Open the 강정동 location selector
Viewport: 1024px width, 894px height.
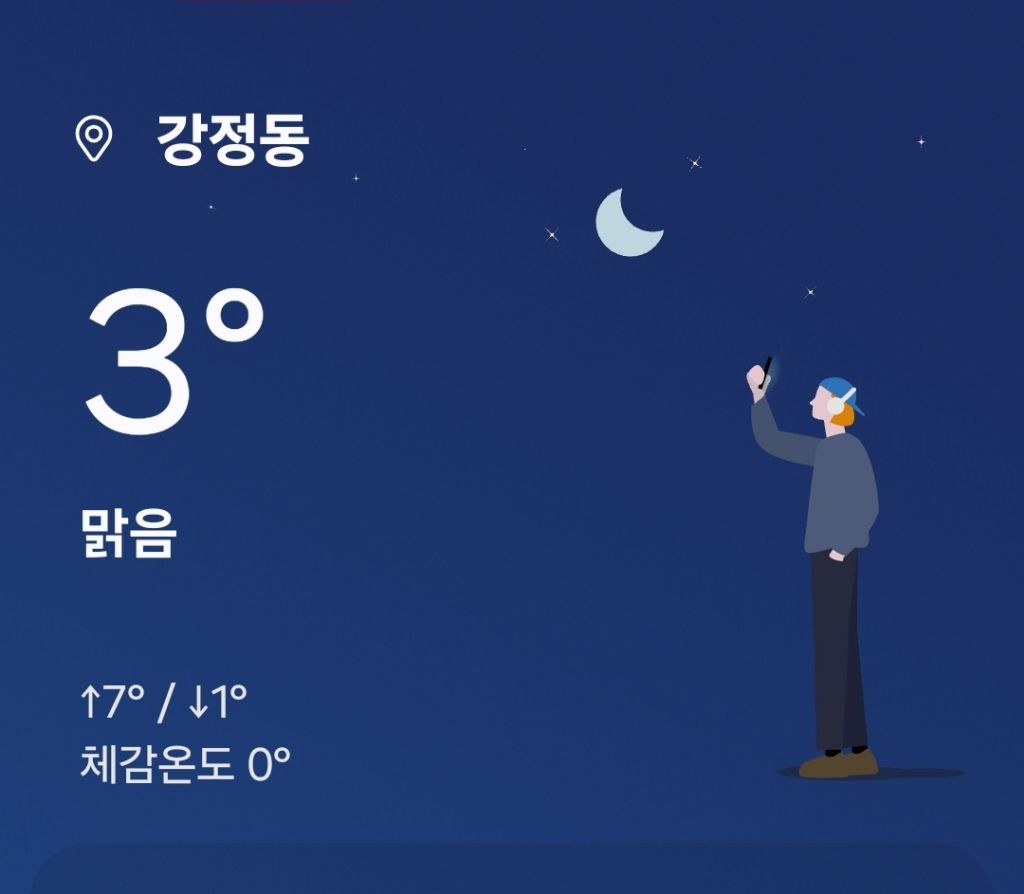tap(232, 141)
